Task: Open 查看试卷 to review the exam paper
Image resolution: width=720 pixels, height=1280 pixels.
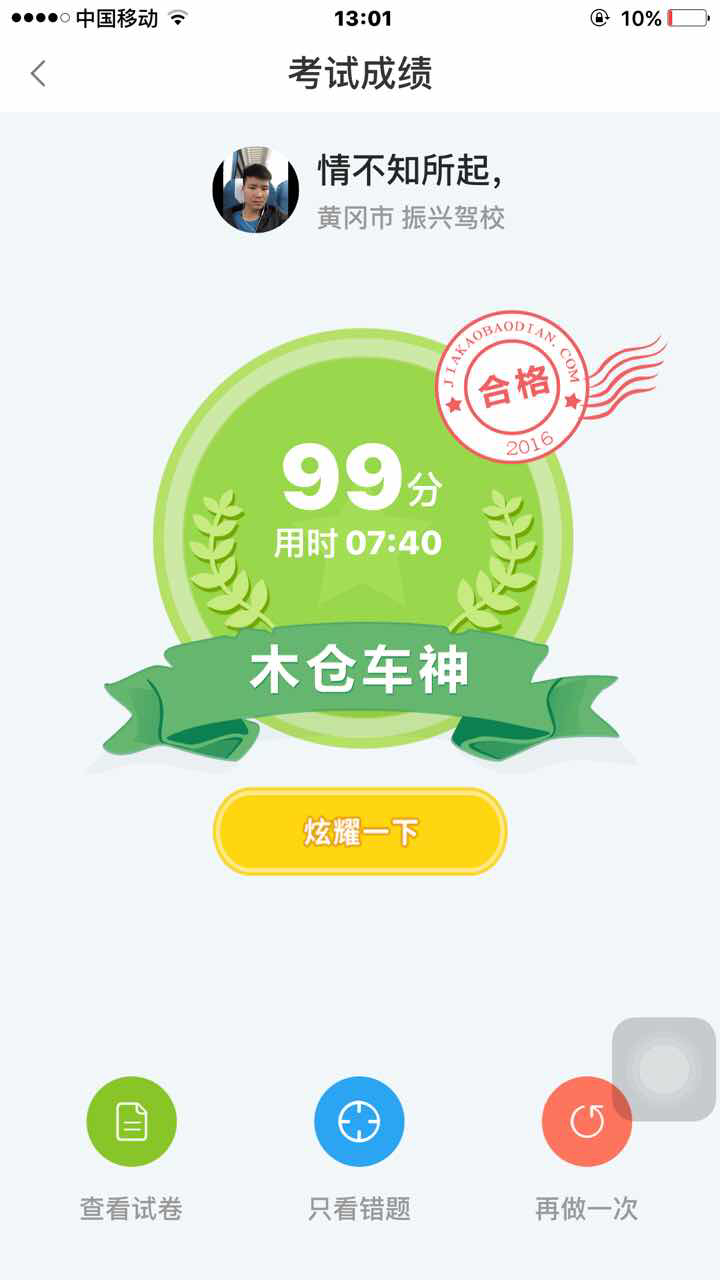Action: point(131,1122)
